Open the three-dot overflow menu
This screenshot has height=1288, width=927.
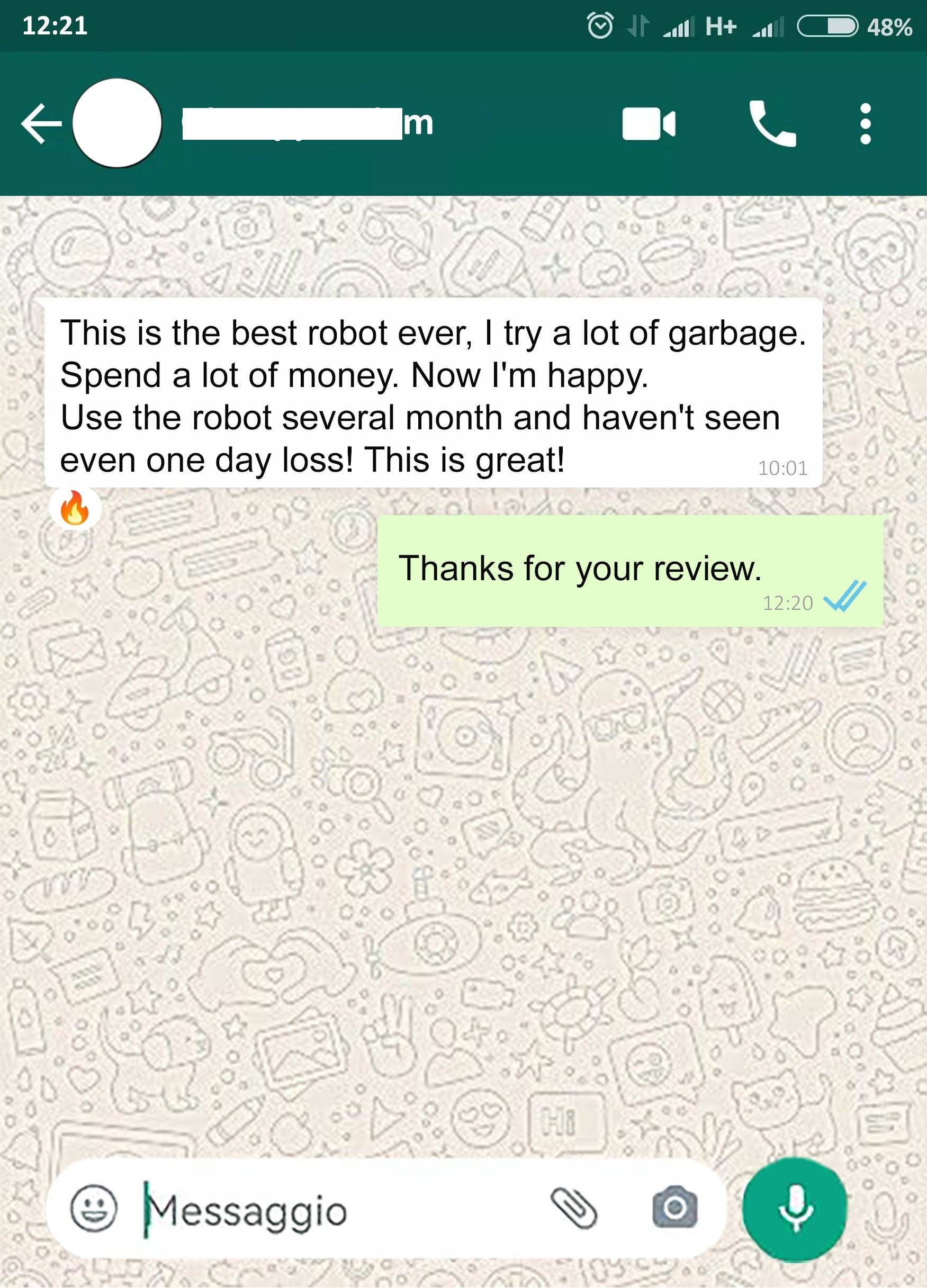(x=865, y=123)
